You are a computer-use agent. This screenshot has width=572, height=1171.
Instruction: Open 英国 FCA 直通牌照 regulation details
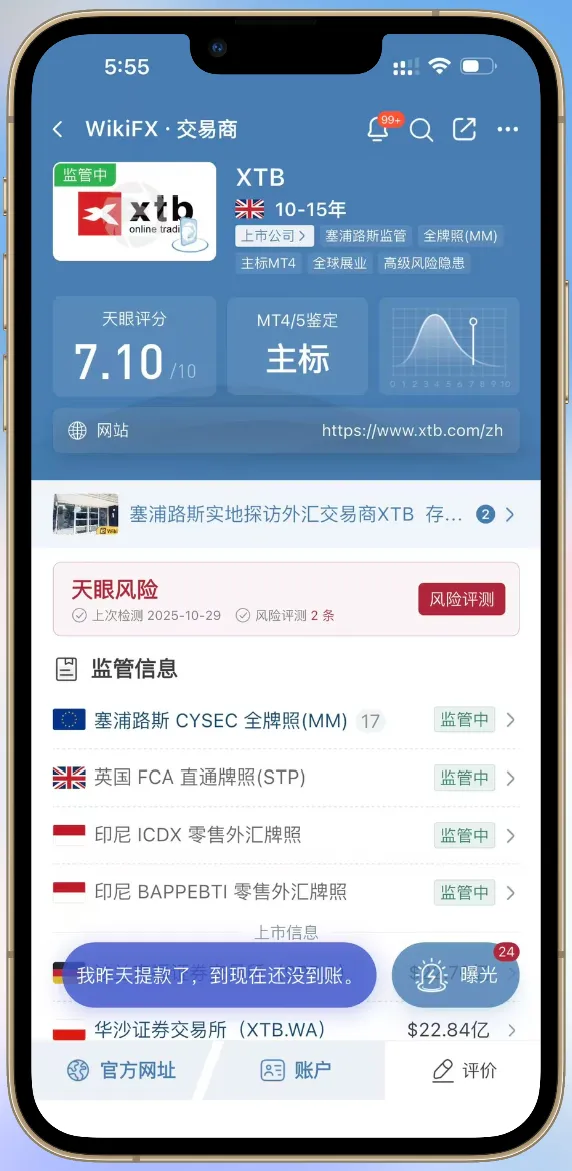coord(286,778)
